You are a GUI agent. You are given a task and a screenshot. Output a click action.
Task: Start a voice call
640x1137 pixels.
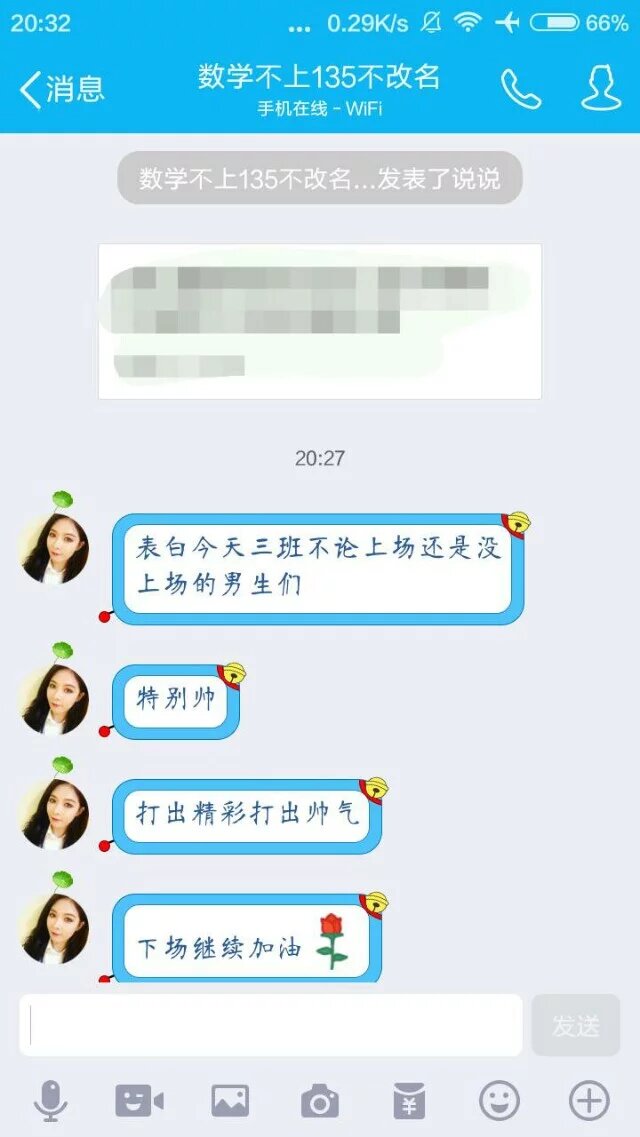[x=520, y=89]
